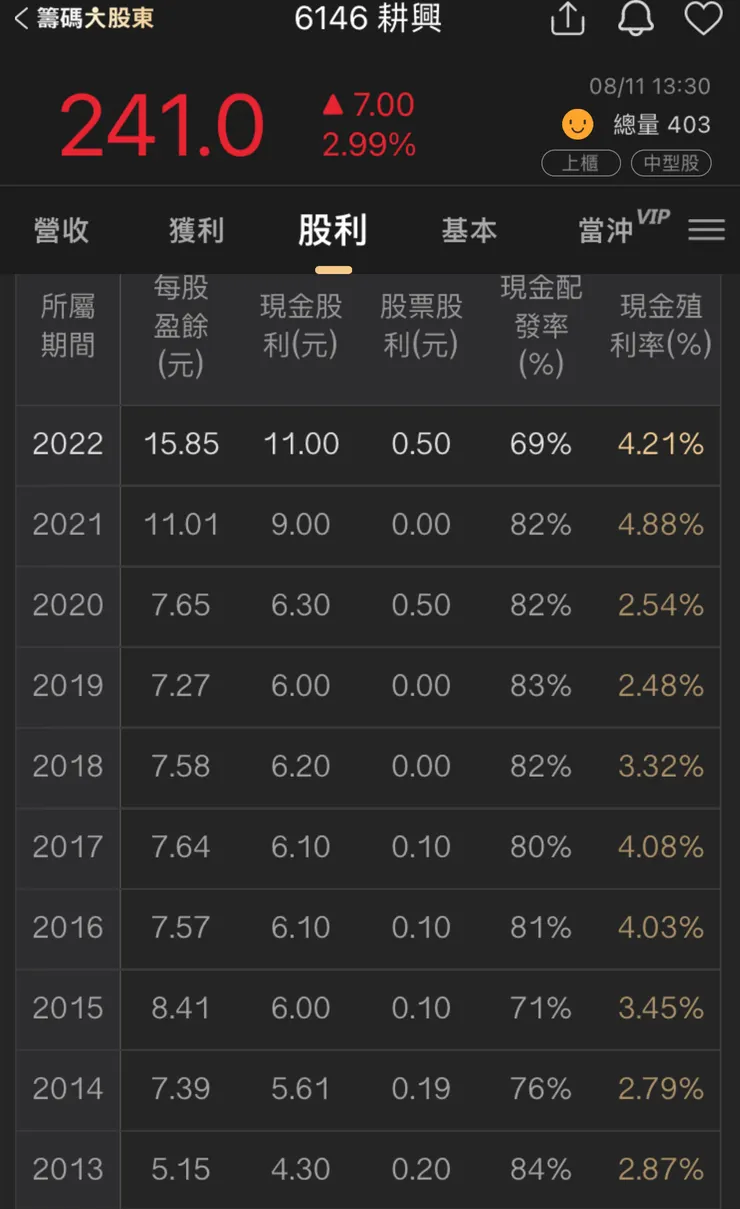This screenshot has height=1209, width=740.
Task: Toggle the 中型股 classification tag
Action: coord(671,163)
